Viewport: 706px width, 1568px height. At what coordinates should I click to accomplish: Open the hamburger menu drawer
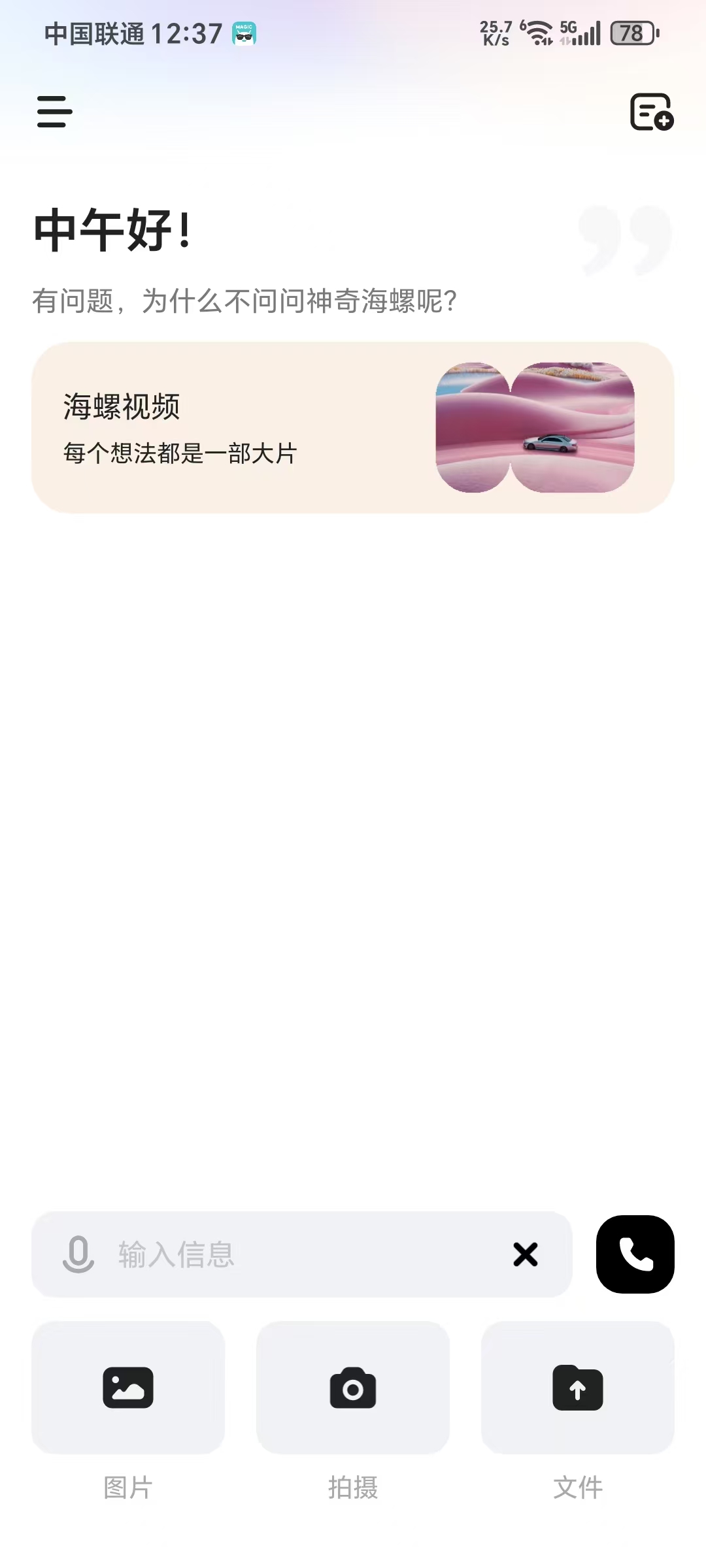[x=54, y=112]
